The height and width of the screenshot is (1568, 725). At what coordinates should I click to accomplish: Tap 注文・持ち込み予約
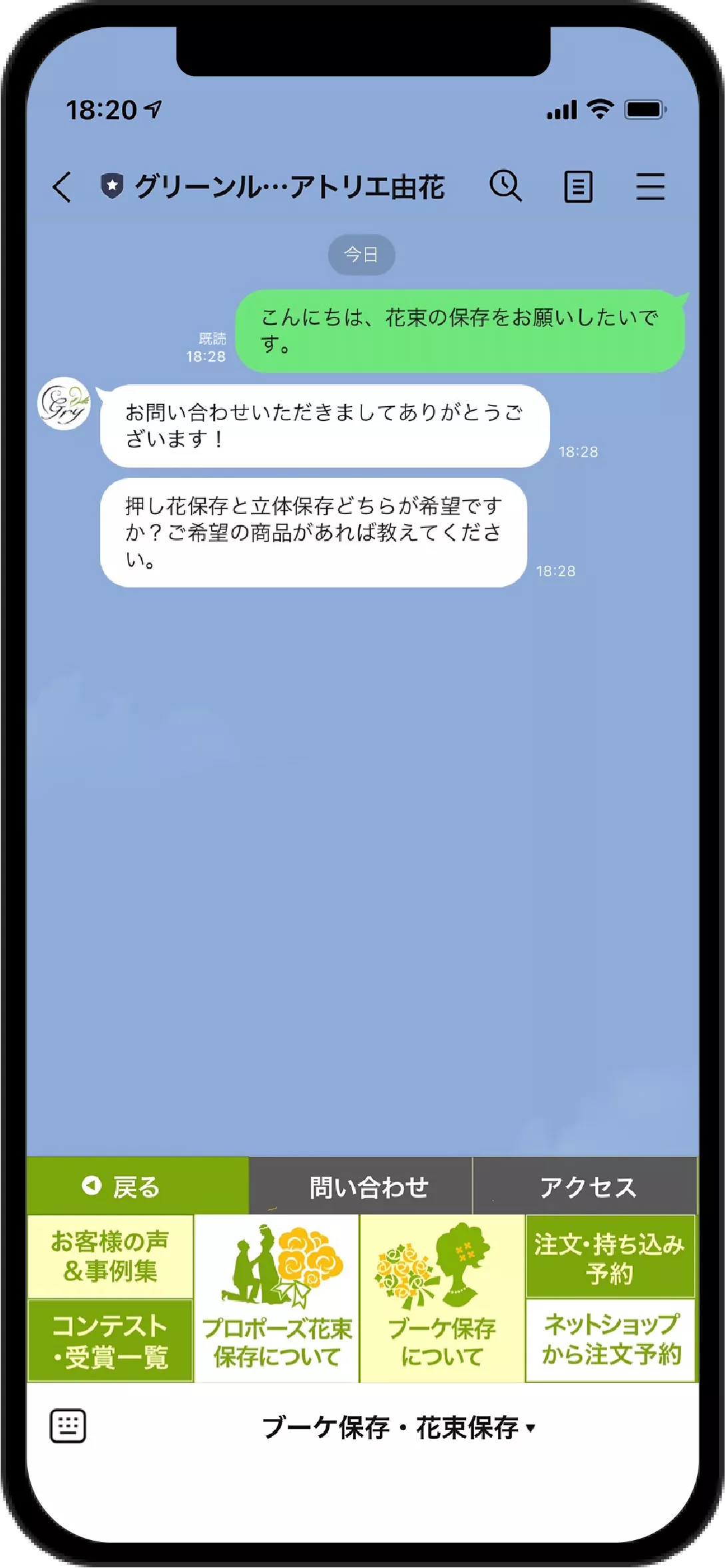[609, 1256]
